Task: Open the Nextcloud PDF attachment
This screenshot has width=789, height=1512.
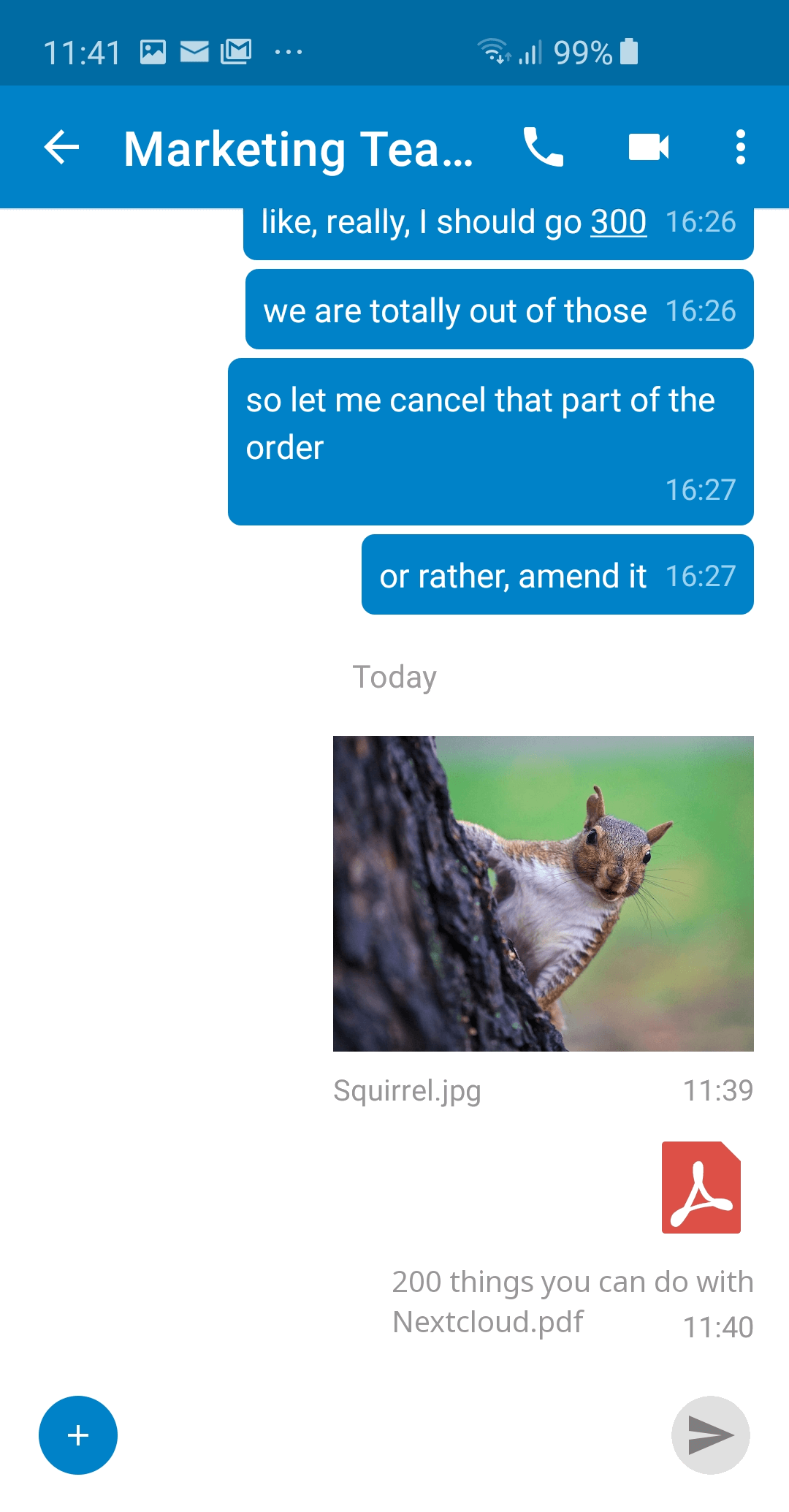Action: click(x=701, y=1188)
